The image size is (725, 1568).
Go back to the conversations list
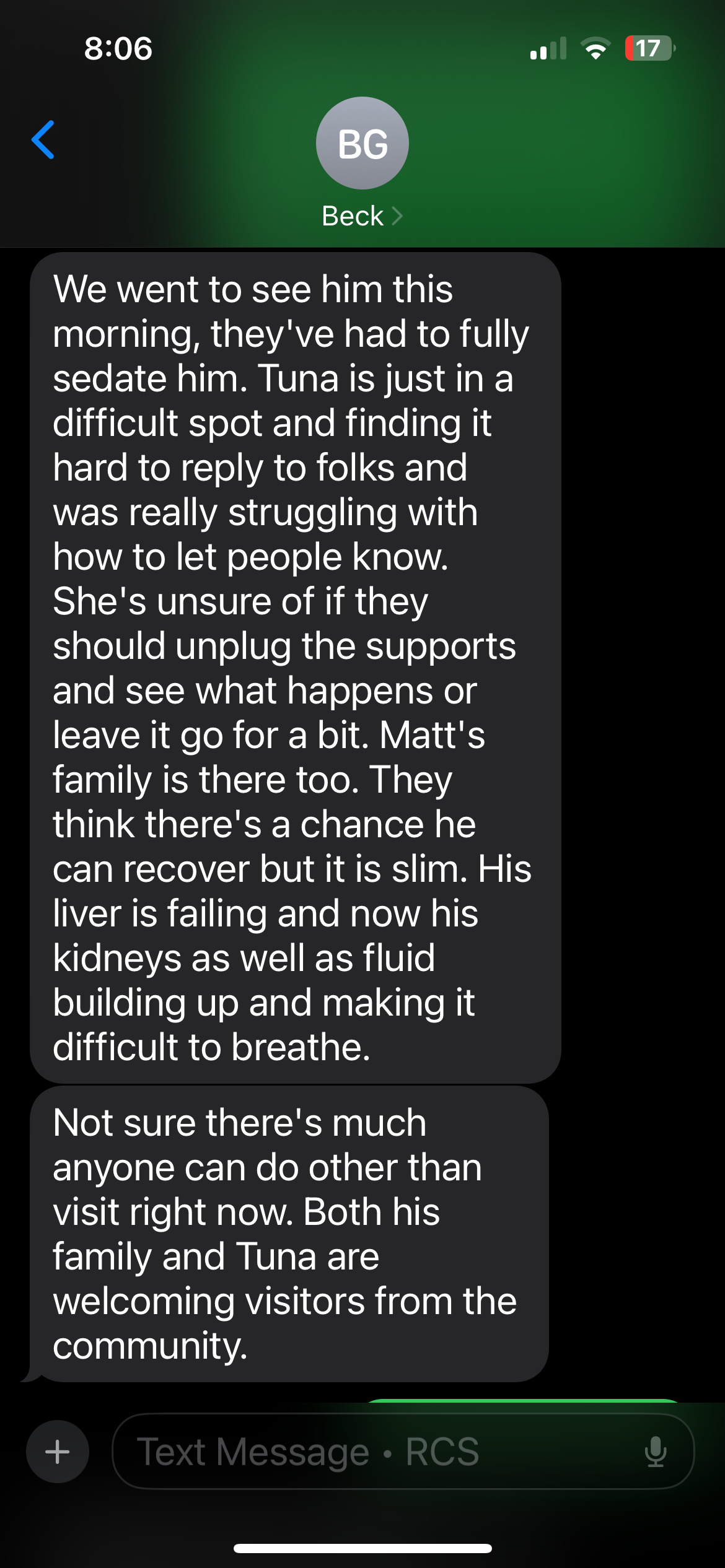click(43, 140)
